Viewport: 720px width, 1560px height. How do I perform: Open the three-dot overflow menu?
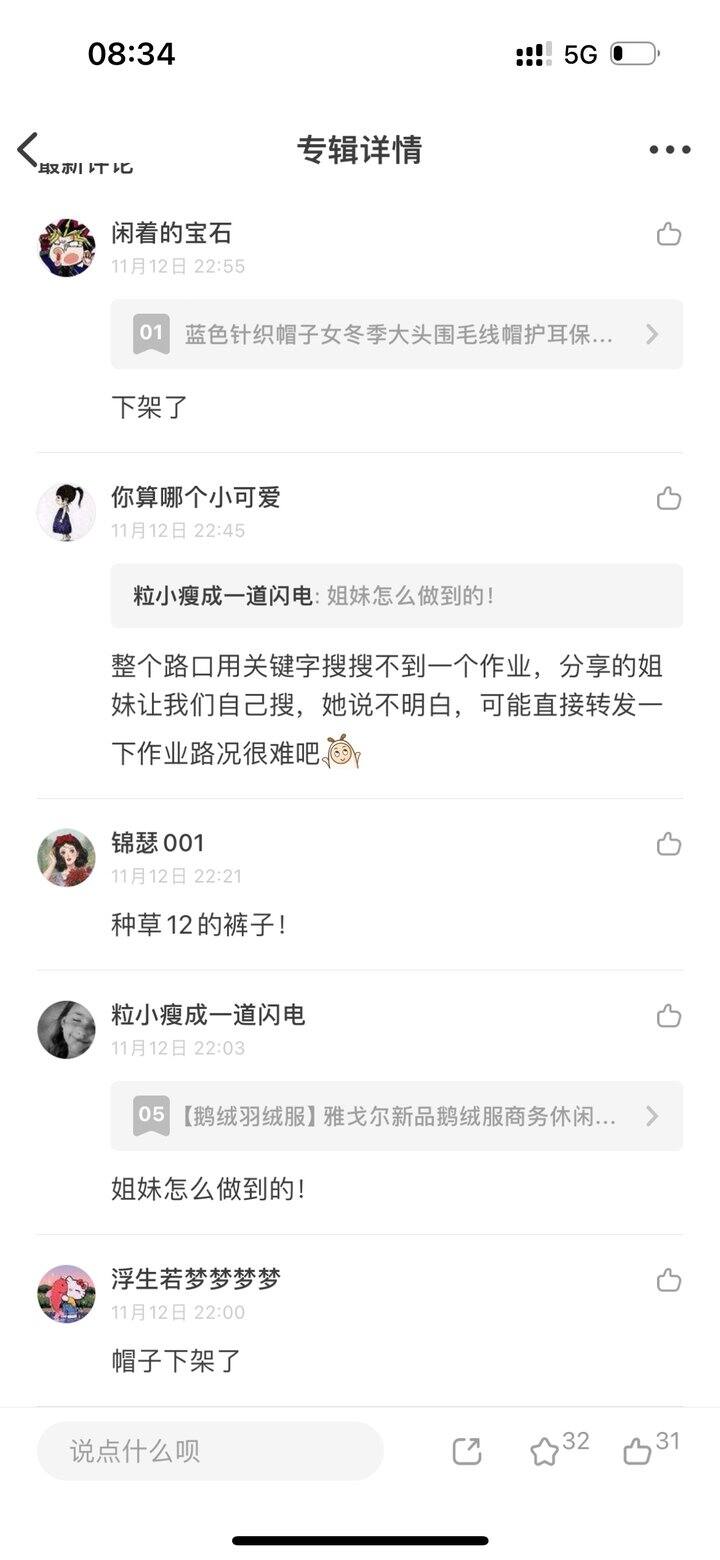tap(669, 150)
